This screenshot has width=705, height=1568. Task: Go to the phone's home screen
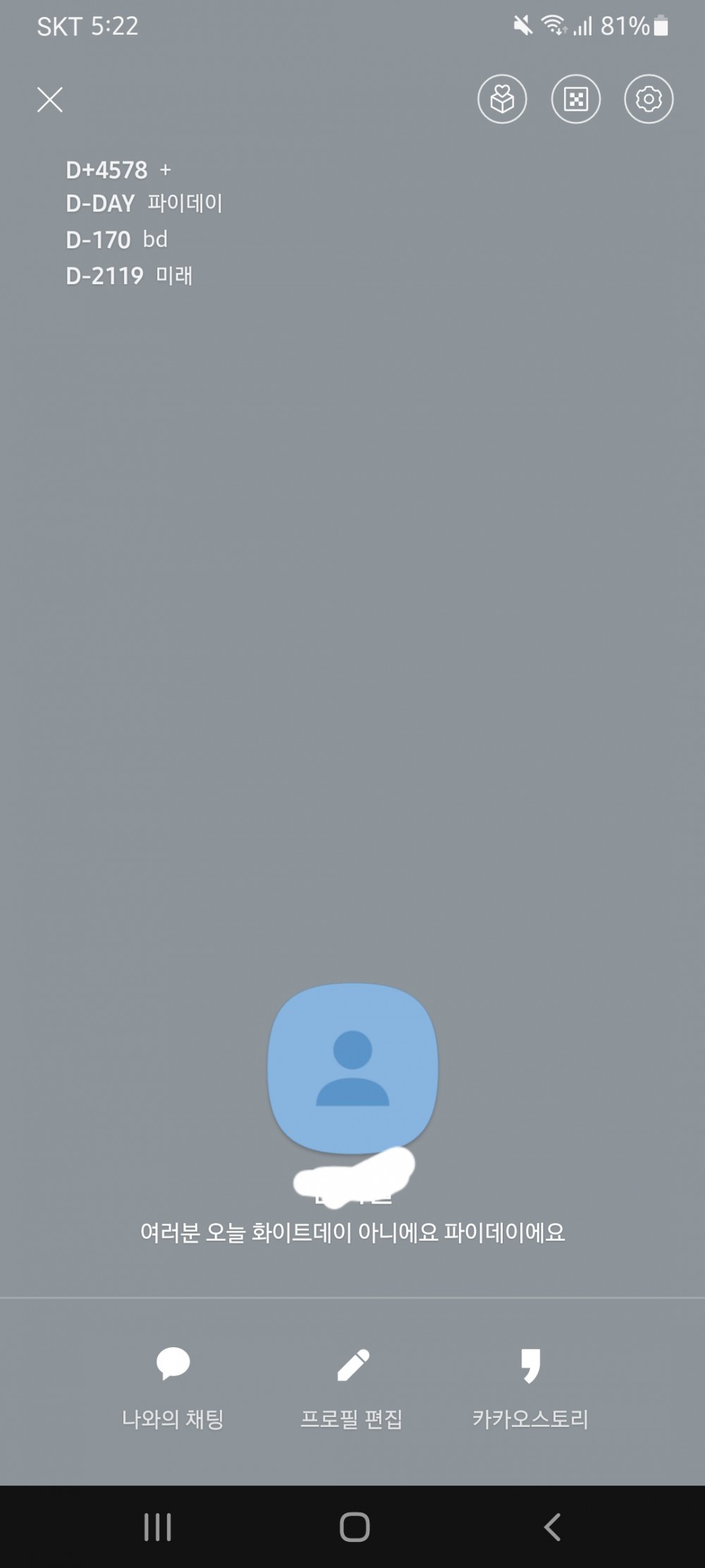[x=354, y=1526]
